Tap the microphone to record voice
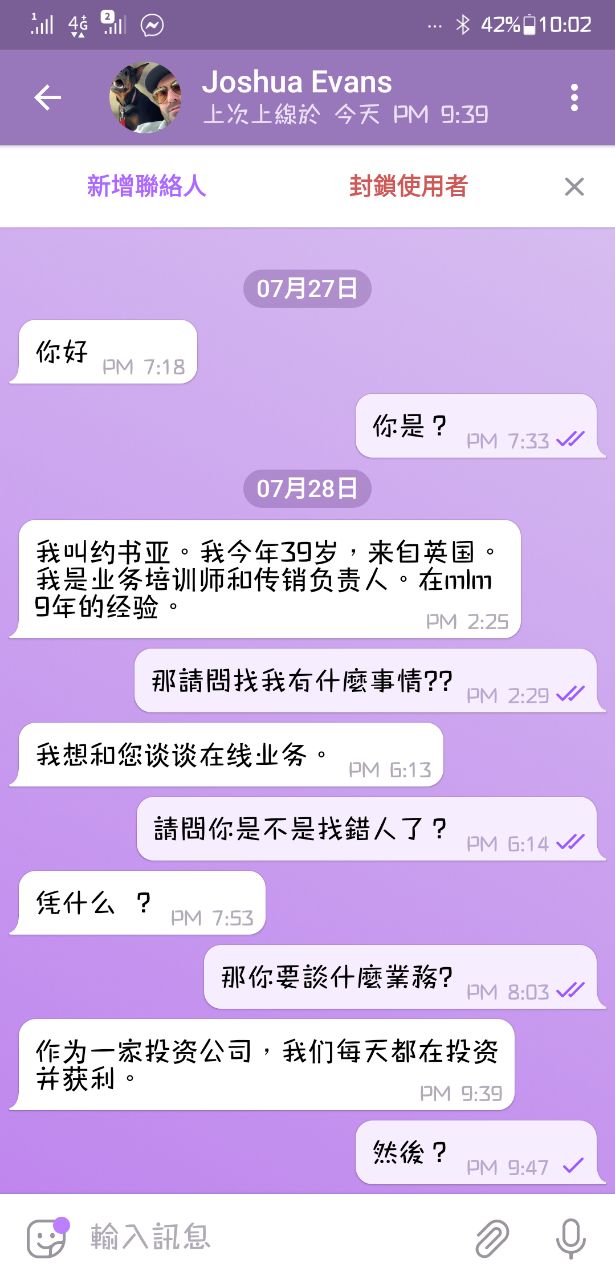Image resolution: width=615 pixels, height=1280 pixels. [571, 1238]
